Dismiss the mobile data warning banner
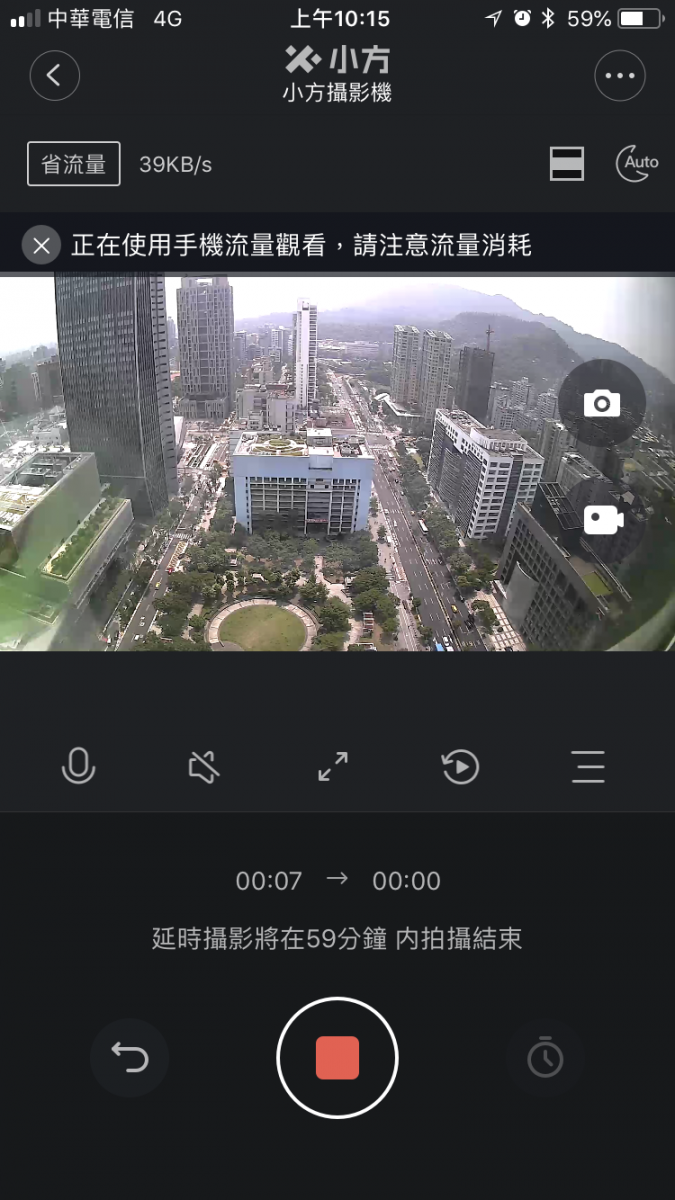 tap(41, 245)
